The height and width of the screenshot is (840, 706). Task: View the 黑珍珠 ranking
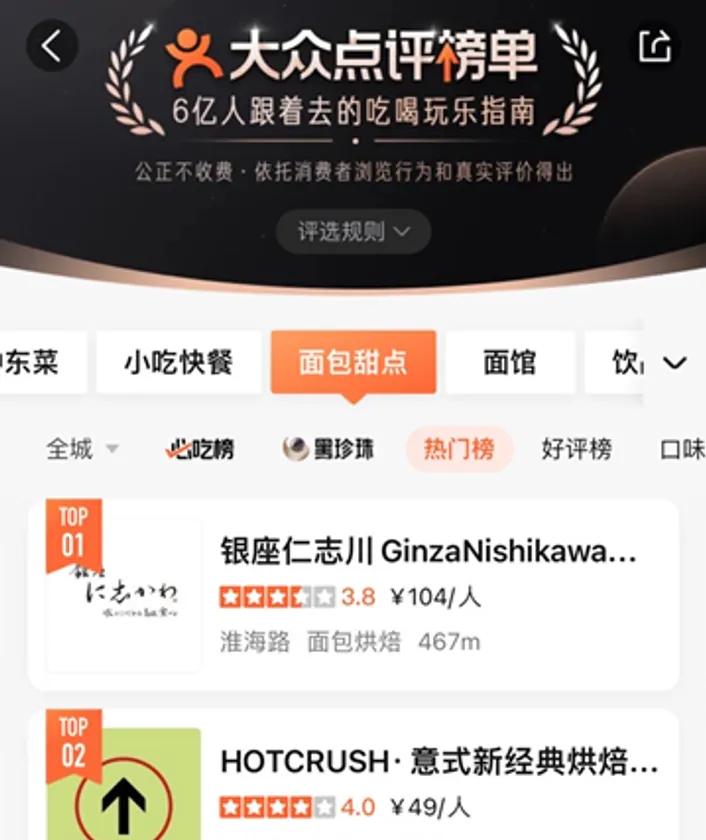[328, 449]
